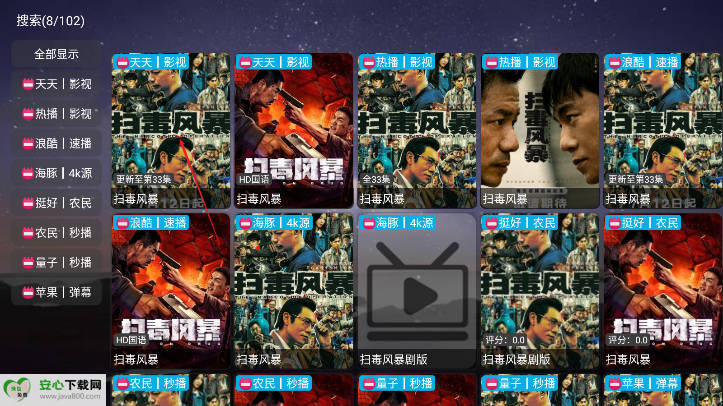Open the 浪酷｜速播 HD国语 扫毒风暴 card

coord(171,290)
